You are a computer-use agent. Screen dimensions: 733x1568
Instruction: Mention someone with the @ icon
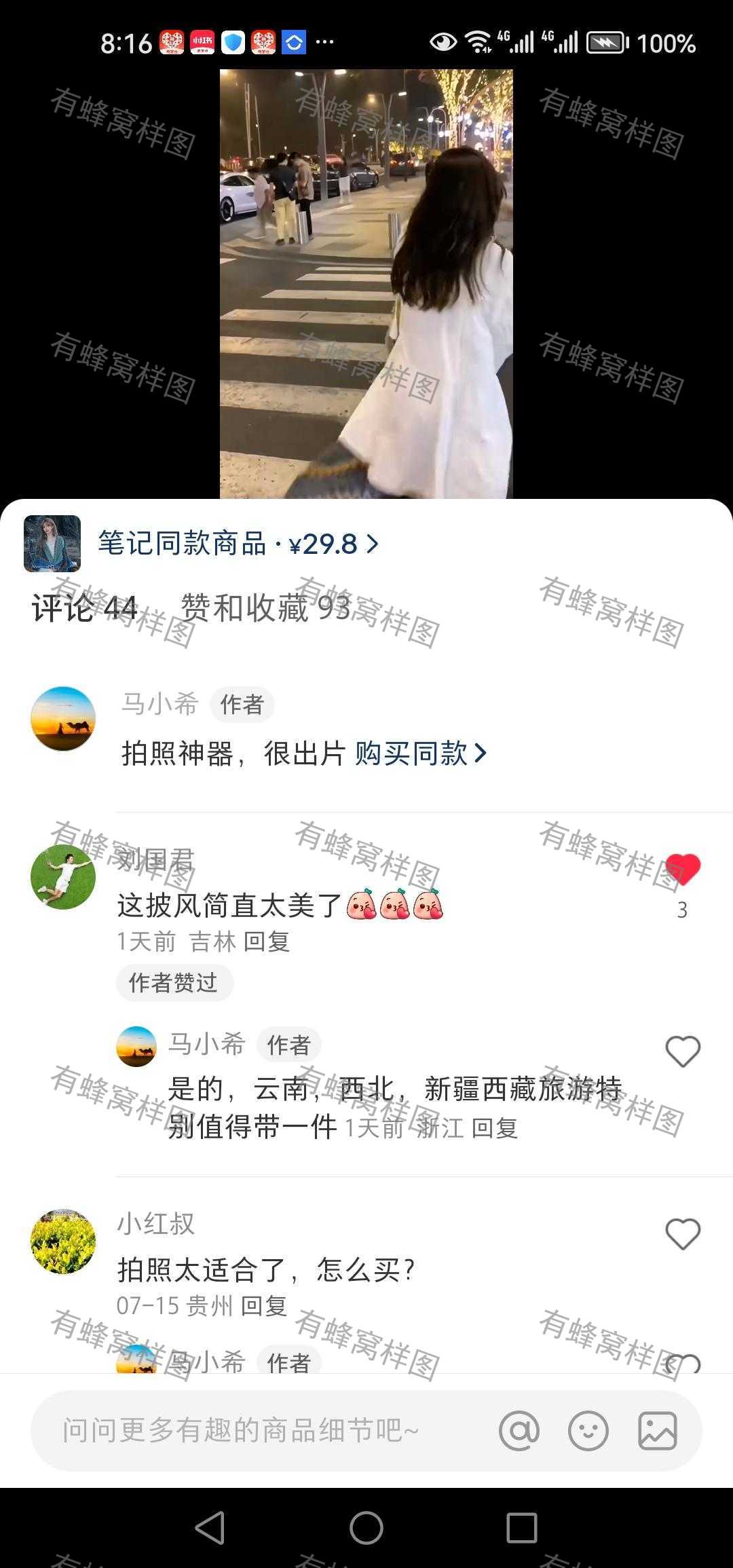519,1431
